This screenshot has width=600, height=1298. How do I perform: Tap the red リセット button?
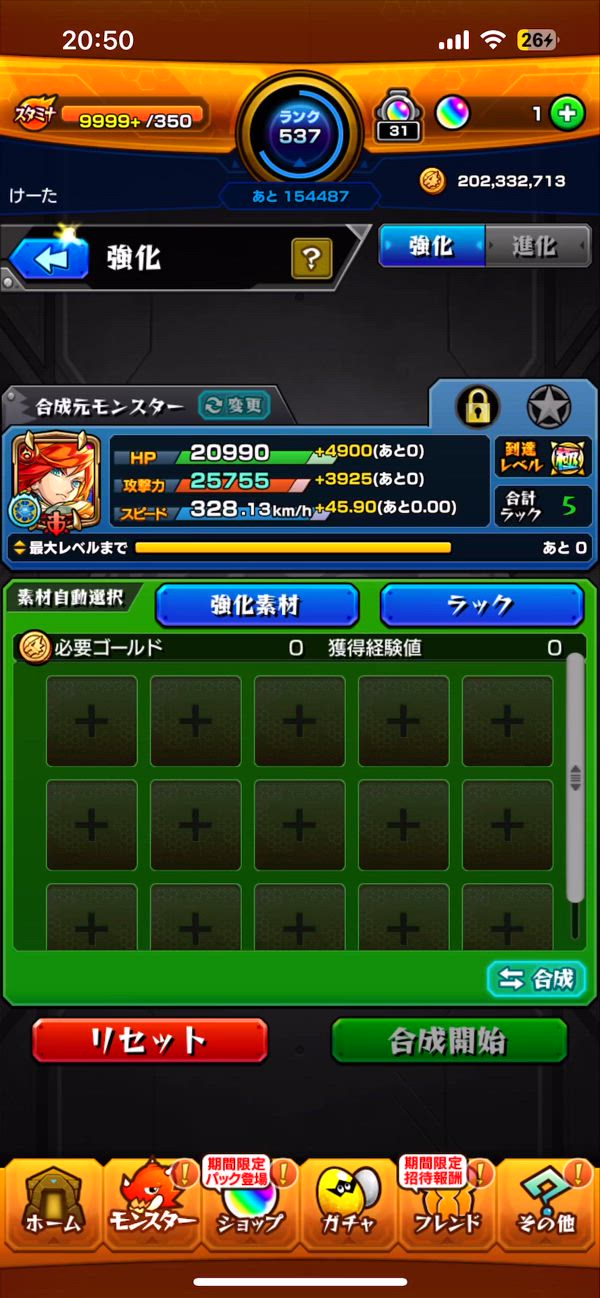150,1041
